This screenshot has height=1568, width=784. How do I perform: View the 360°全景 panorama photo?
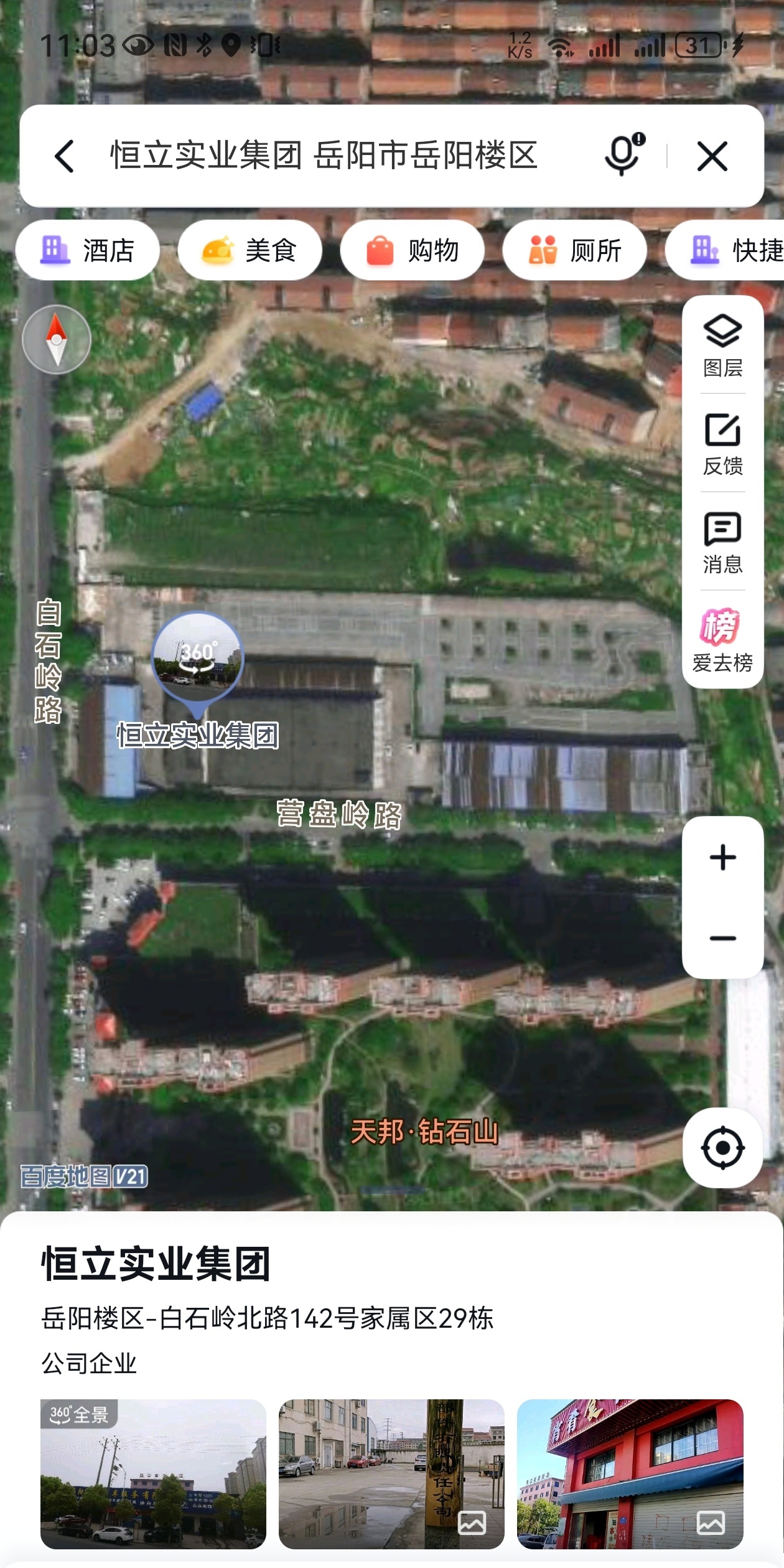153,1474
